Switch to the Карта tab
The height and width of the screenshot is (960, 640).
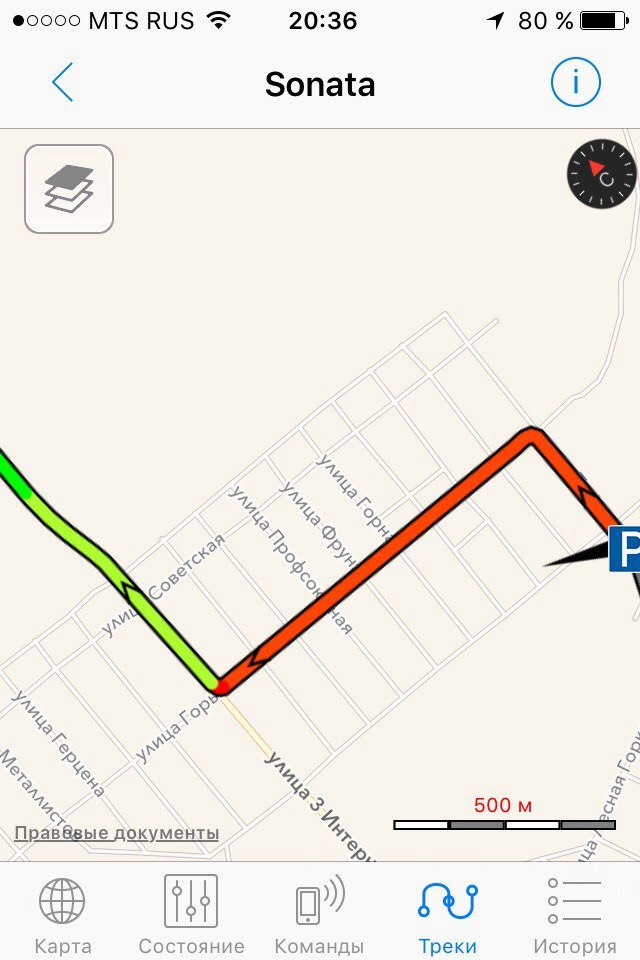62,915
